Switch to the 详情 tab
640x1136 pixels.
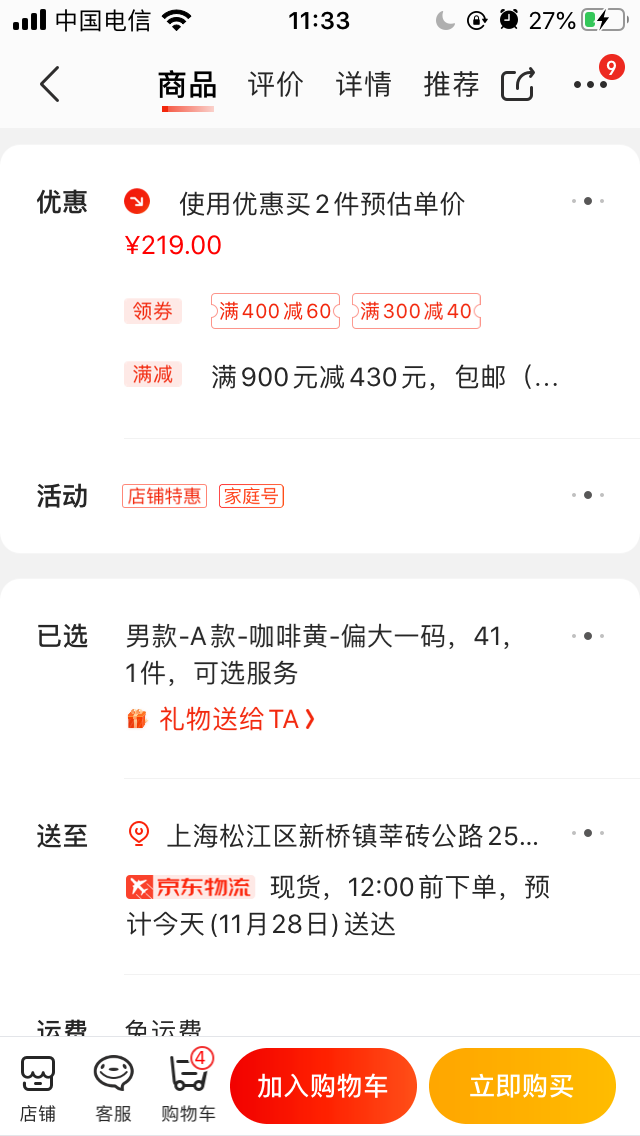coord(363,84)
